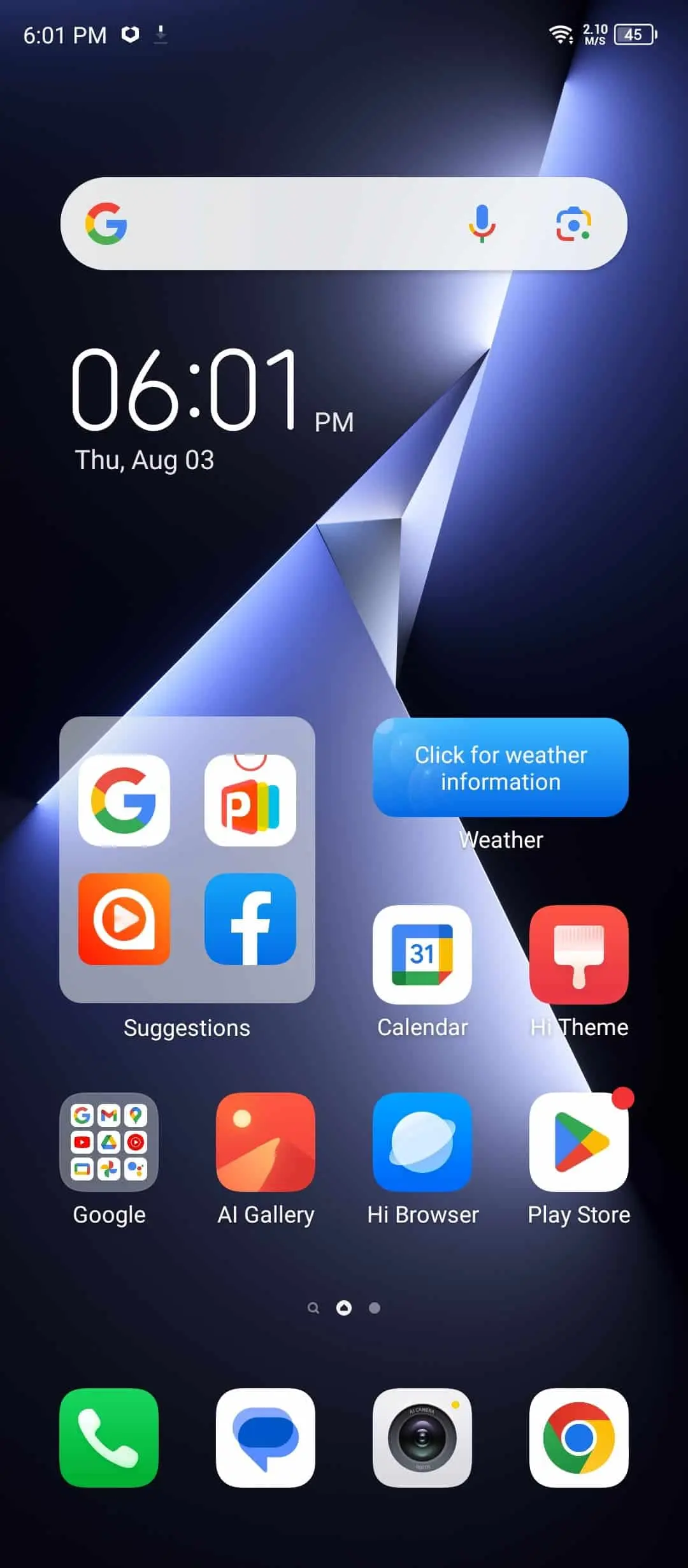The image size is (688, 1568).
Task: Open the Play Store
Action: (x=578, y=1142)
